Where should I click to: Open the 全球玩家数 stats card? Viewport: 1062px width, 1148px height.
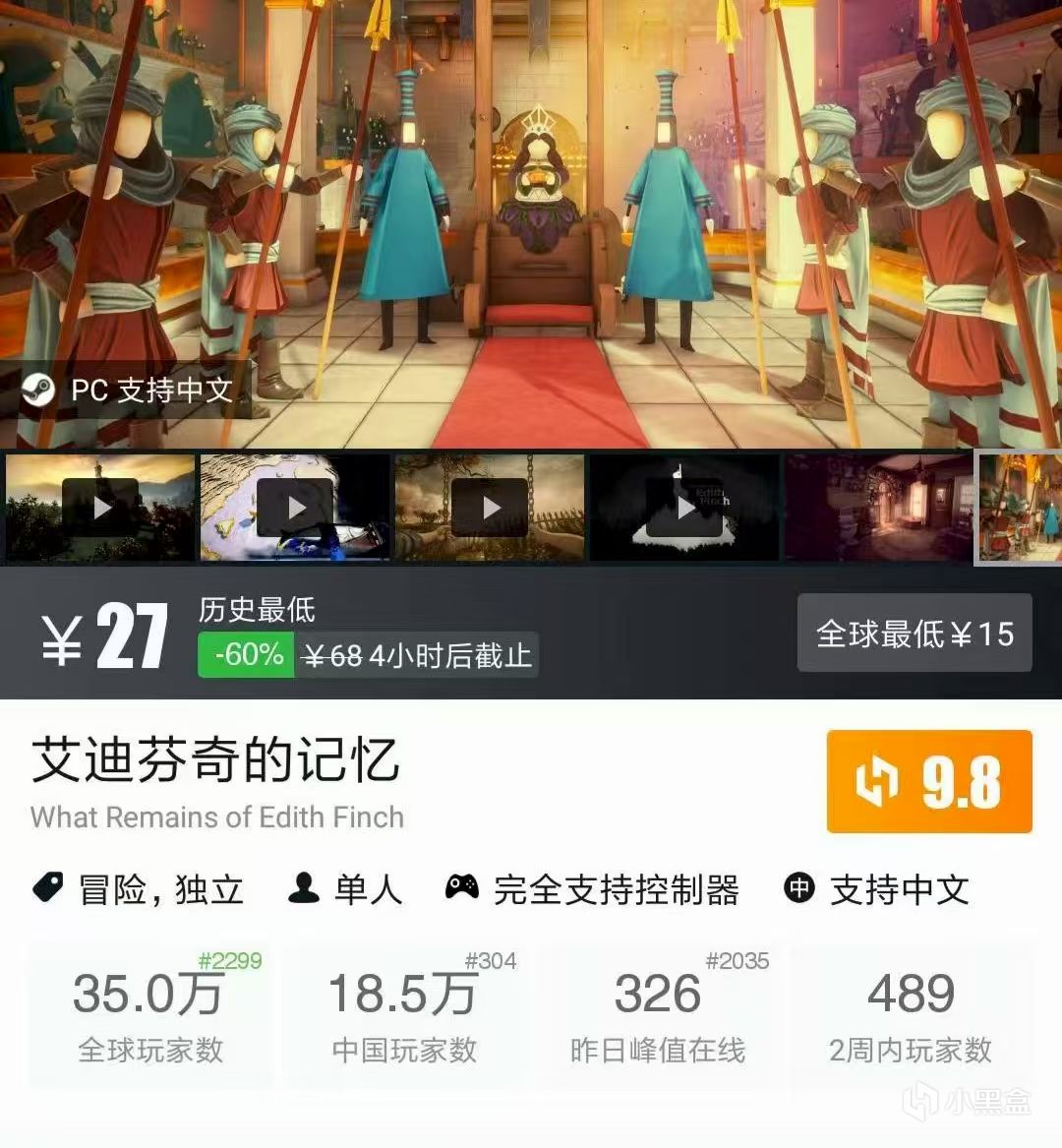(x=149, y=1015)
